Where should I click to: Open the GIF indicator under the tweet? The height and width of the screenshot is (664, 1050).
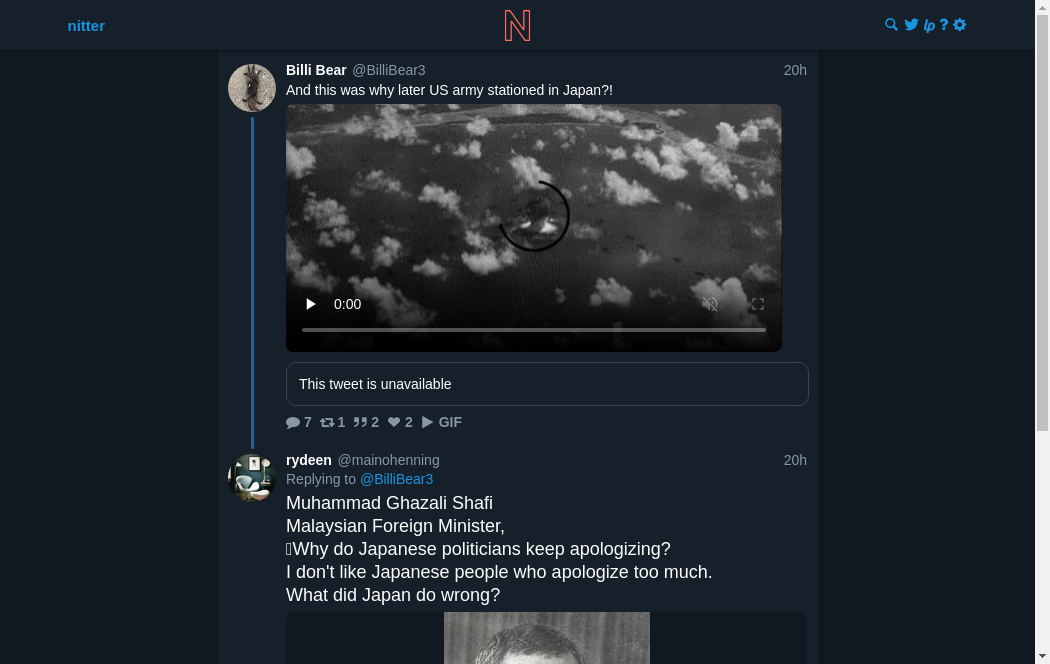tap(442, 422)
